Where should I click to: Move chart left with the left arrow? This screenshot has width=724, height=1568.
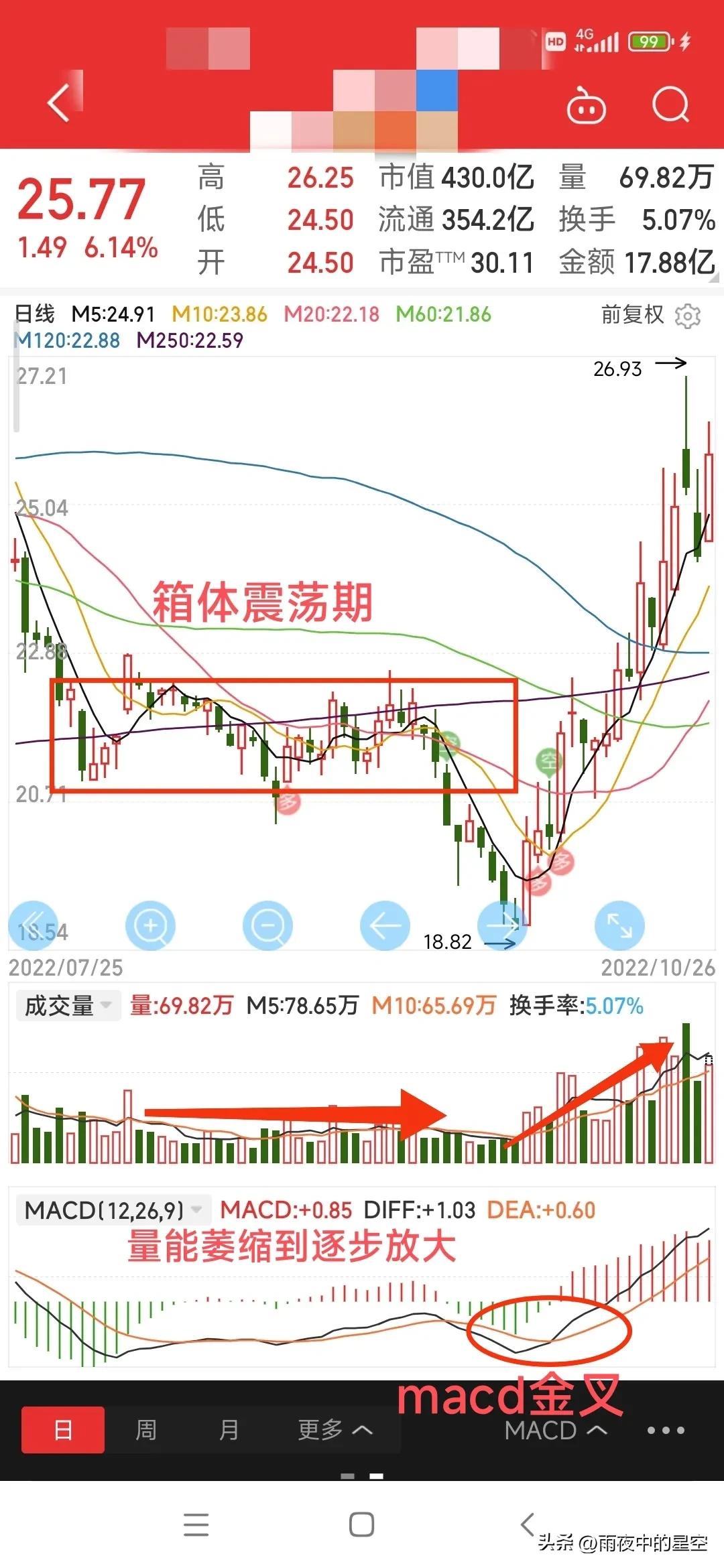[385, 925]
